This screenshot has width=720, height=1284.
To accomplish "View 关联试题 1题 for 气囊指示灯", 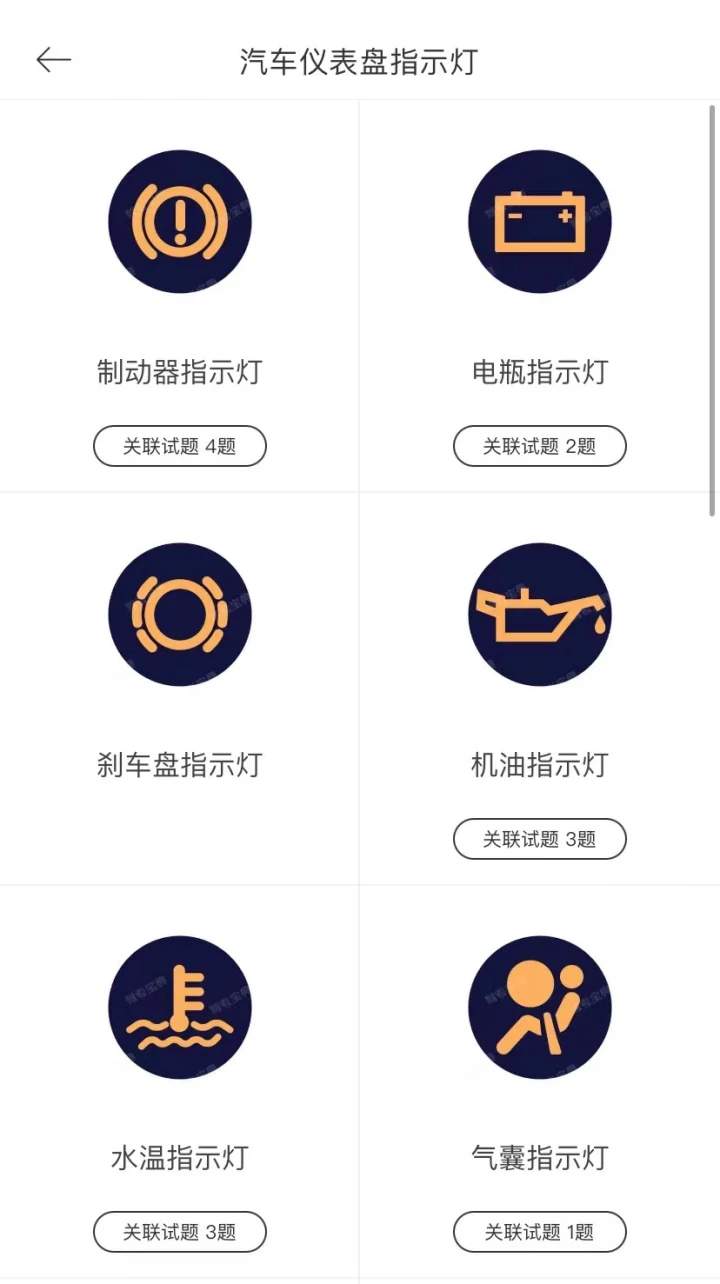I will (540, 1232).
